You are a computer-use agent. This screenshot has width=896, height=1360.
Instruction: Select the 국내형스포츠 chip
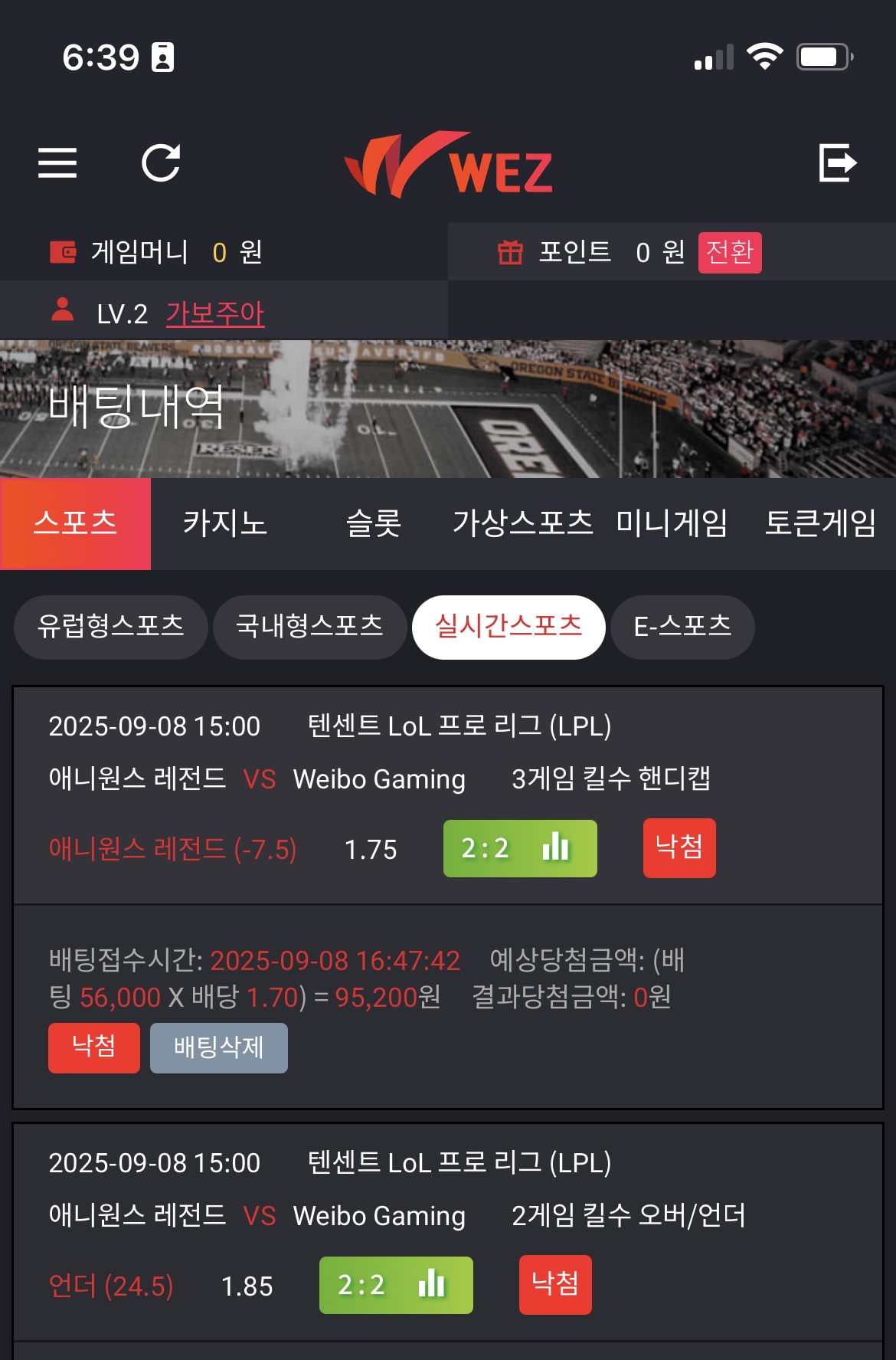(309, 627)
